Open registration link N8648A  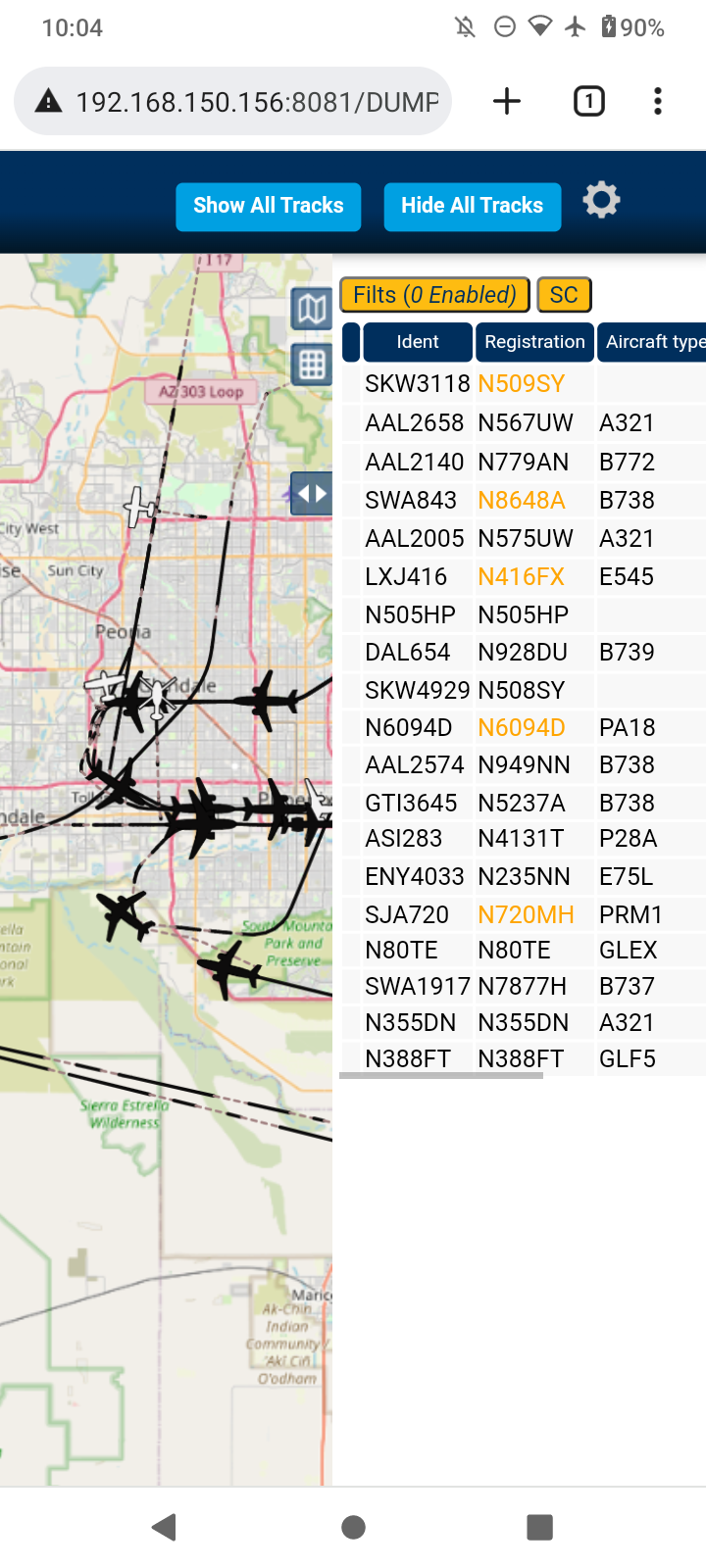click(x=522, y=501)
